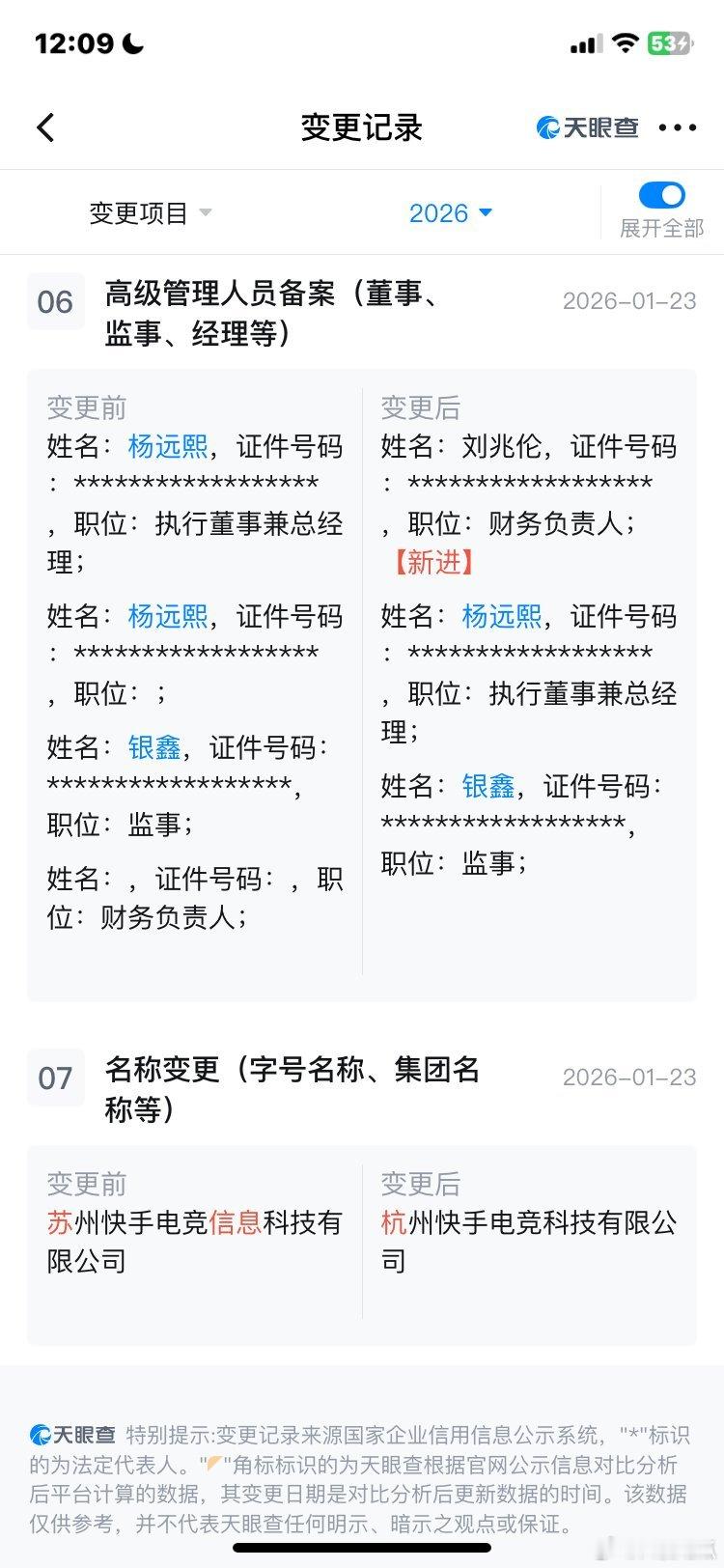Open the three-dot more options menu

coord(677,126)
